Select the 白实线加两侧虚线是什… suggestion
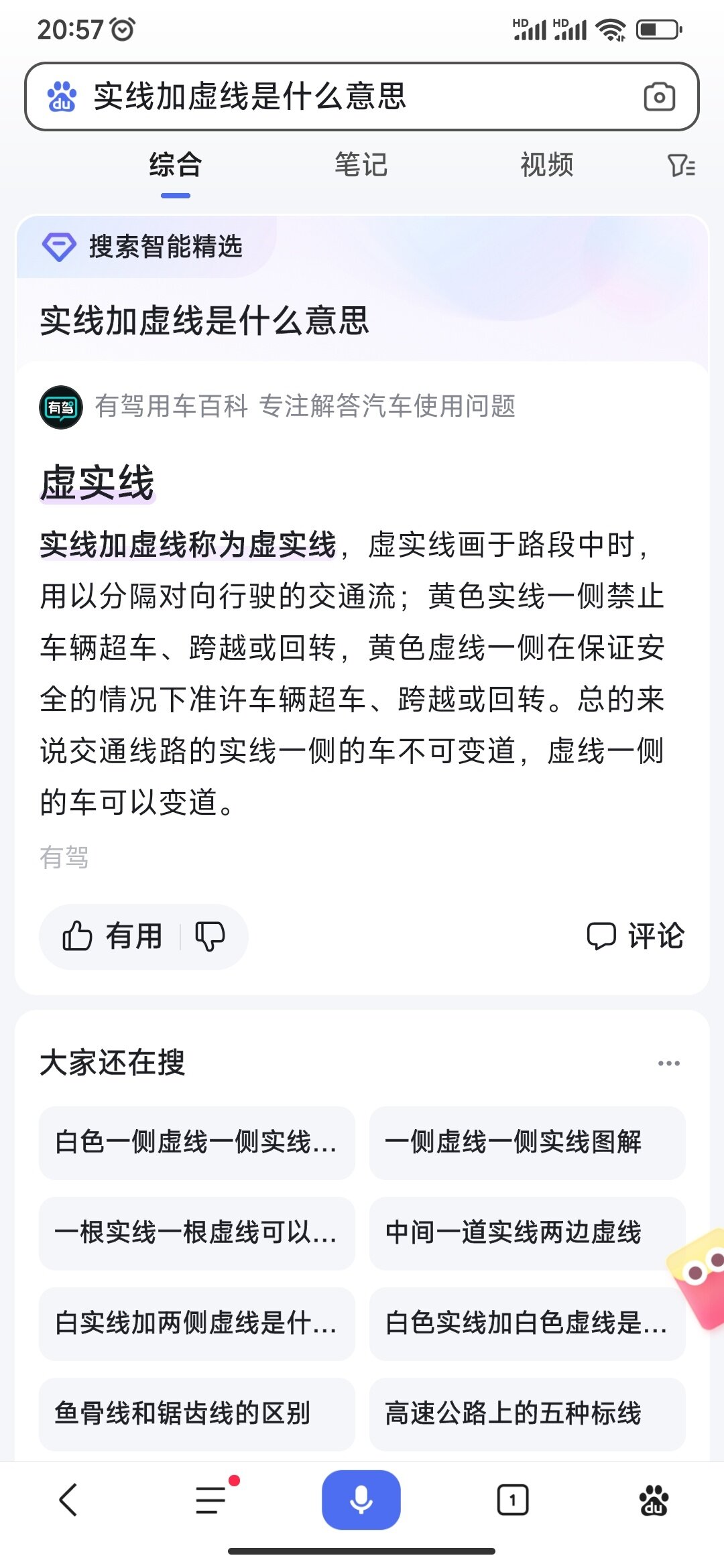 pyautogui.click(x=196, y=1323)
